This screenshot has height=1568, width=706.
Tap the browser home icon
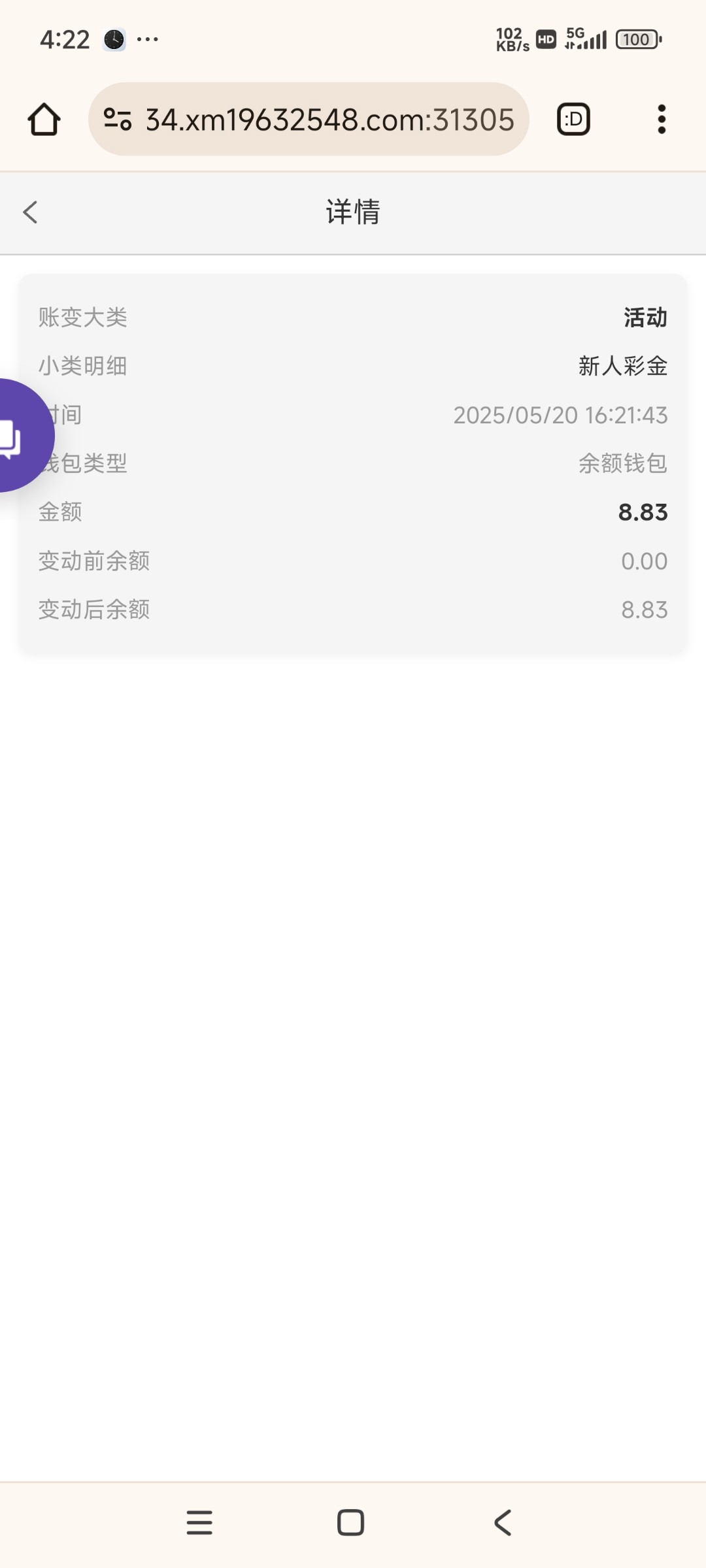click(x=44, y=120)
